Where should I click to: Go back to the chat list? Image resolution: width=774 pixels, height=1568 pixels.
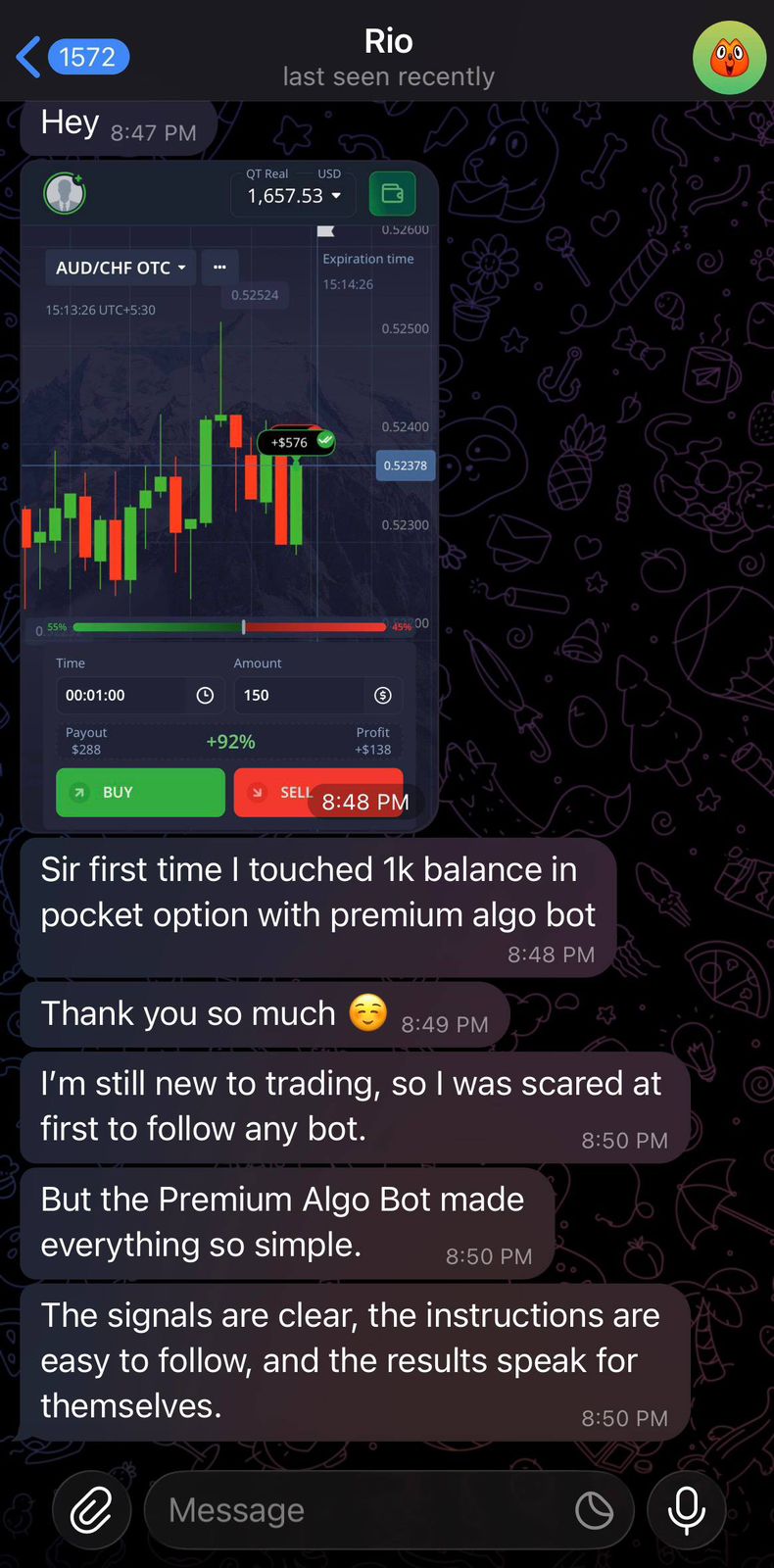click(x=71, y=57)
